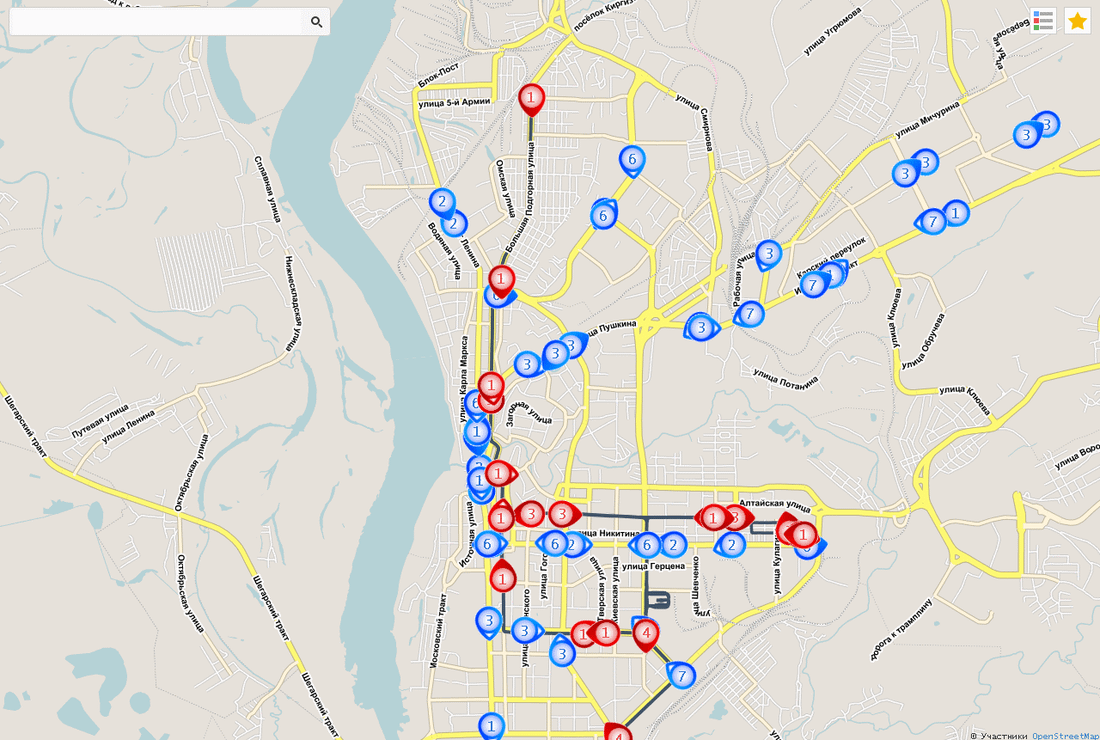
Task: Open the route list panel icon
Action: [1043, 21]
